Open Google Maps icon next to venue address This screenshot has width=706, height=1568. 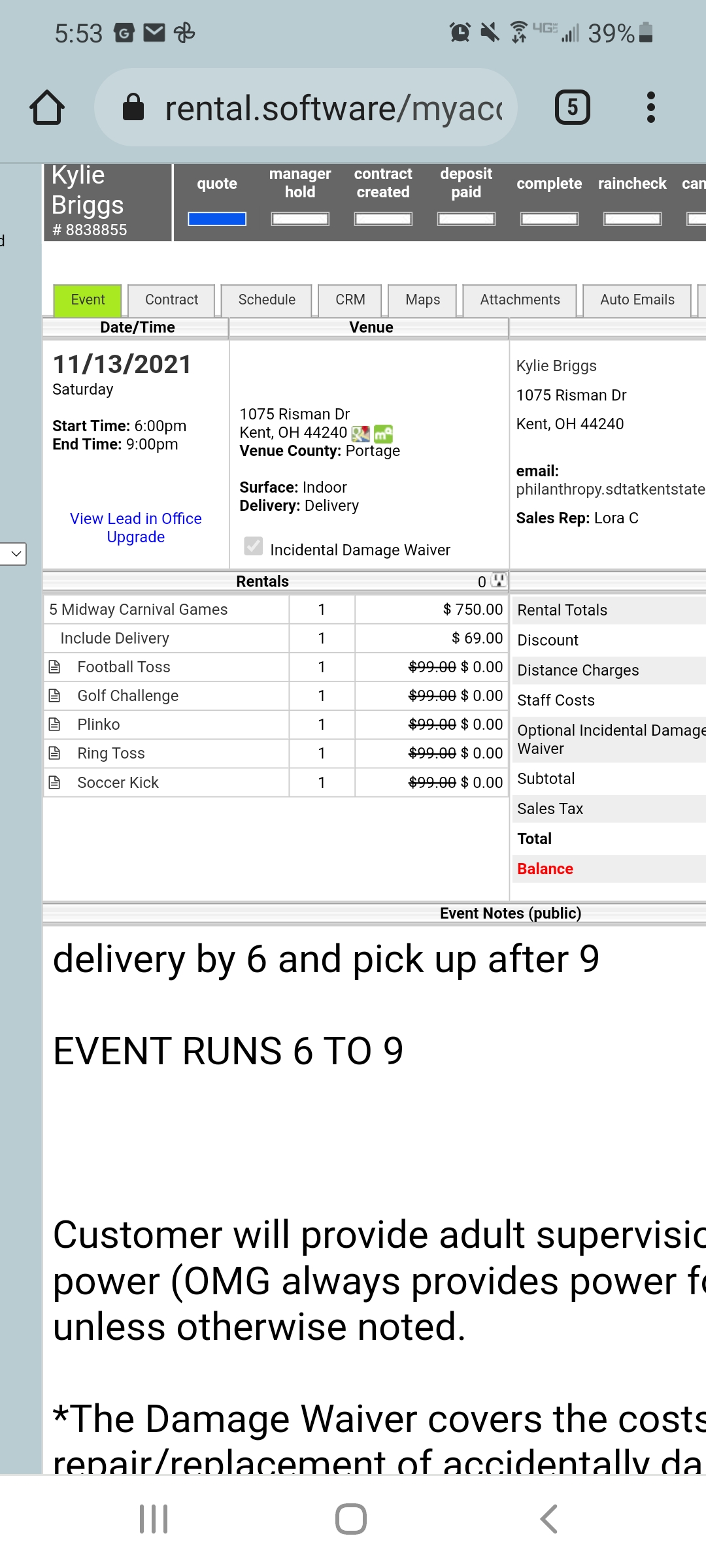pyautogui.click(x=360, y=434)
